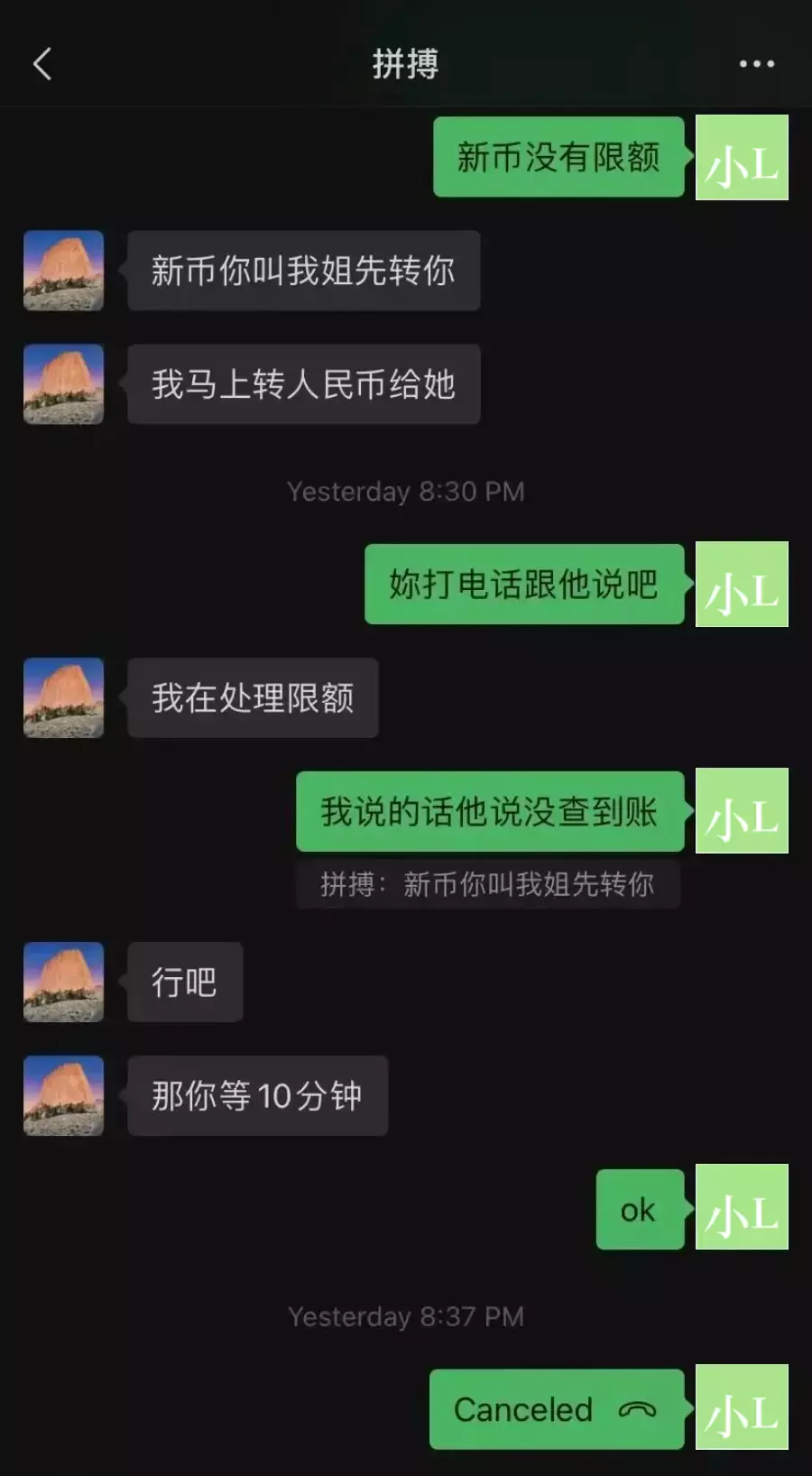
Task: Open the quoted reply 拼搏：新币你叫我姐先转你
Action: point(490,885)
